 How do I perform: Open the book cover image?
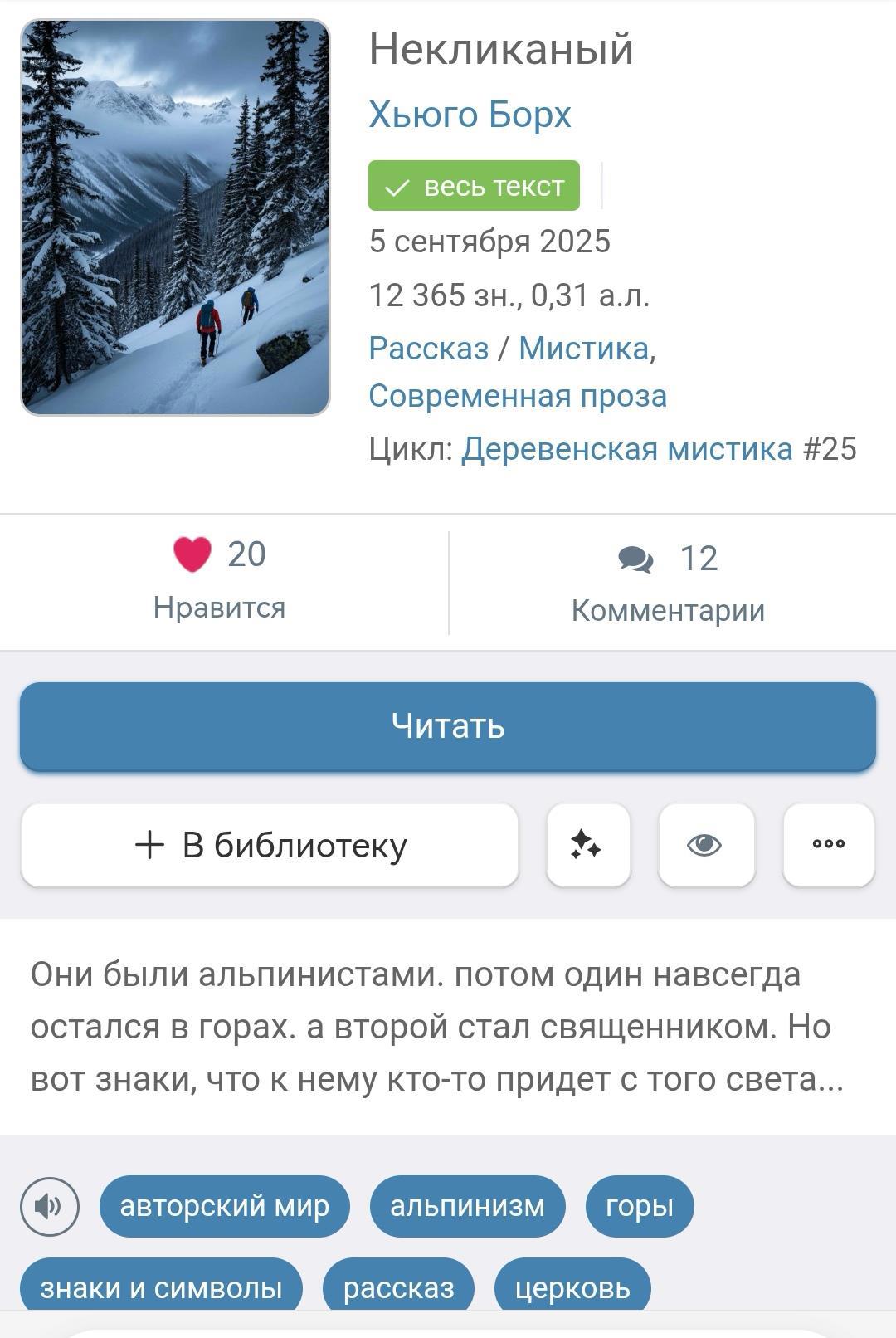pyautogui.click(x=175, y=217)
